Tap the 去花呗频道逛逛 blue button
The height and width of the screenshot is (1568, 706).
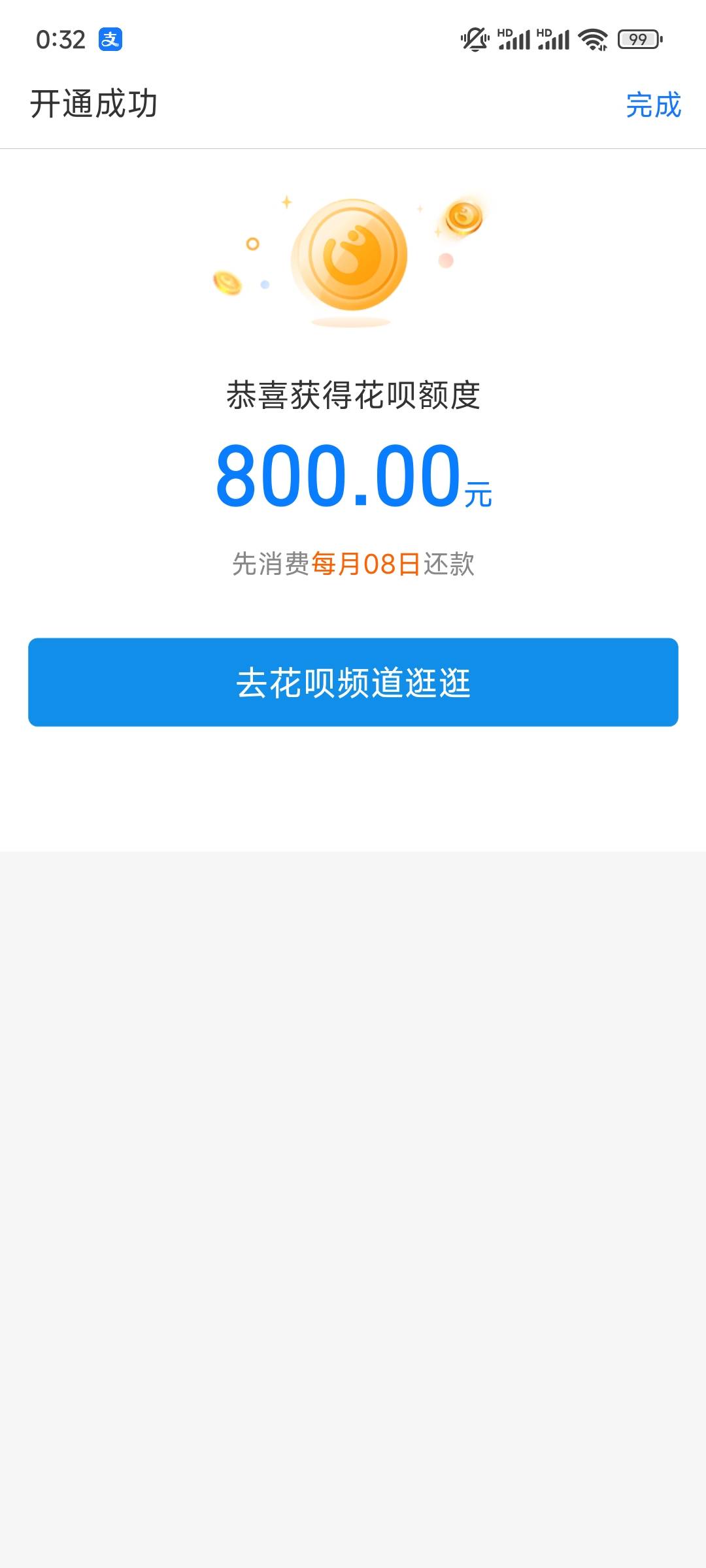(353, 681)
